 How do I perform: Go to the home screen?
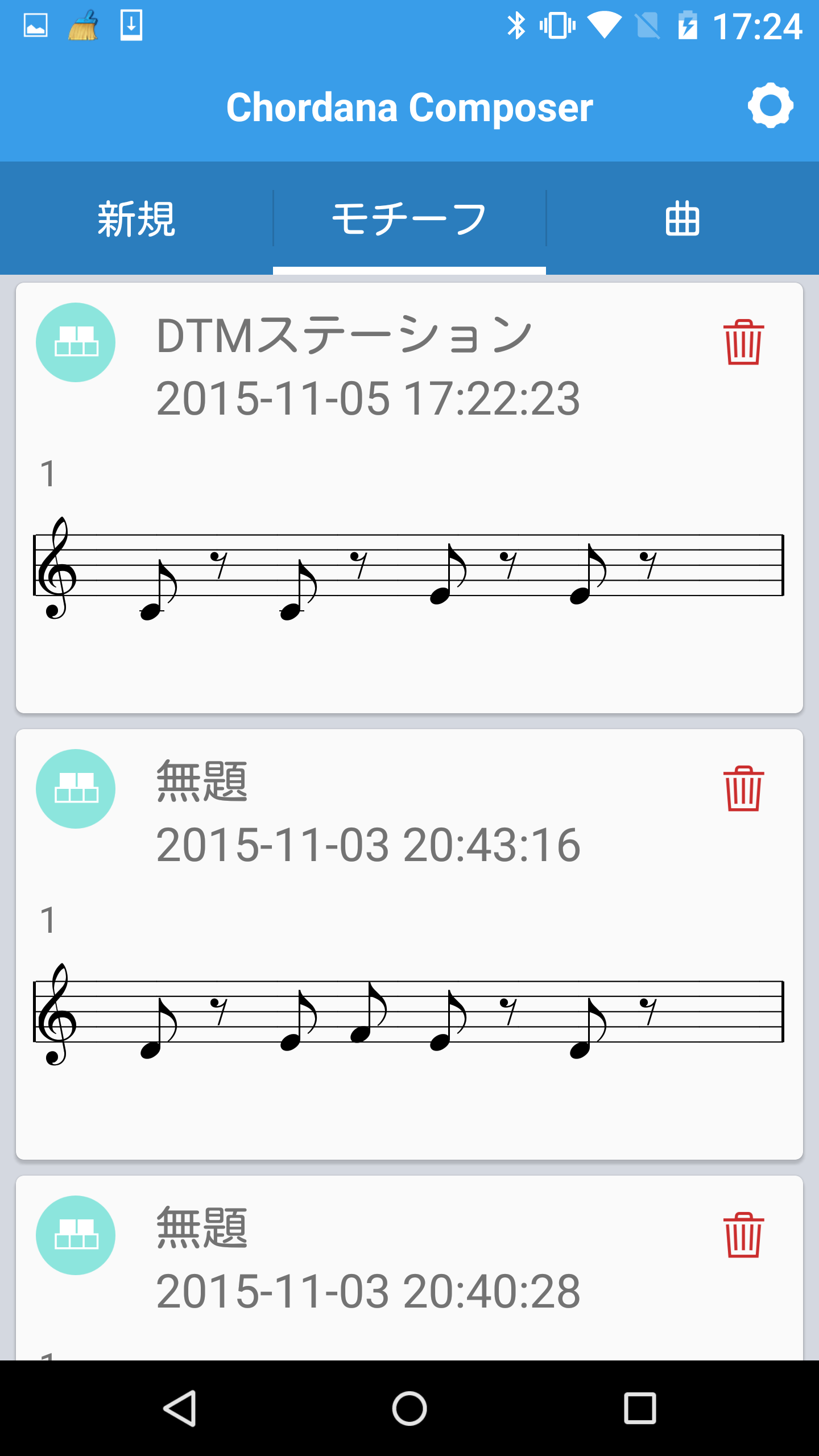409,1408
